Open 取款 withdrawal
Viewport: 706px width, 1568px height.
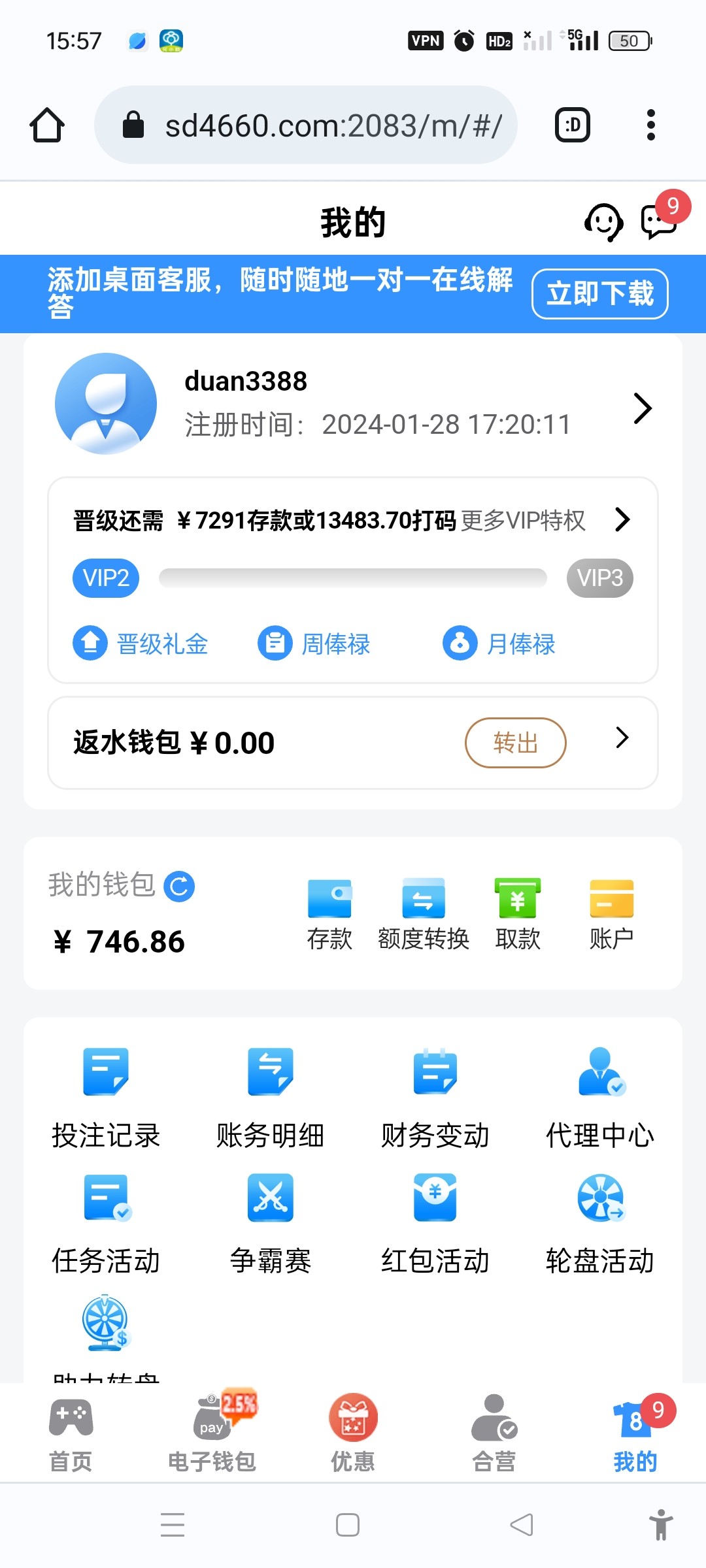tap(518, 915)
